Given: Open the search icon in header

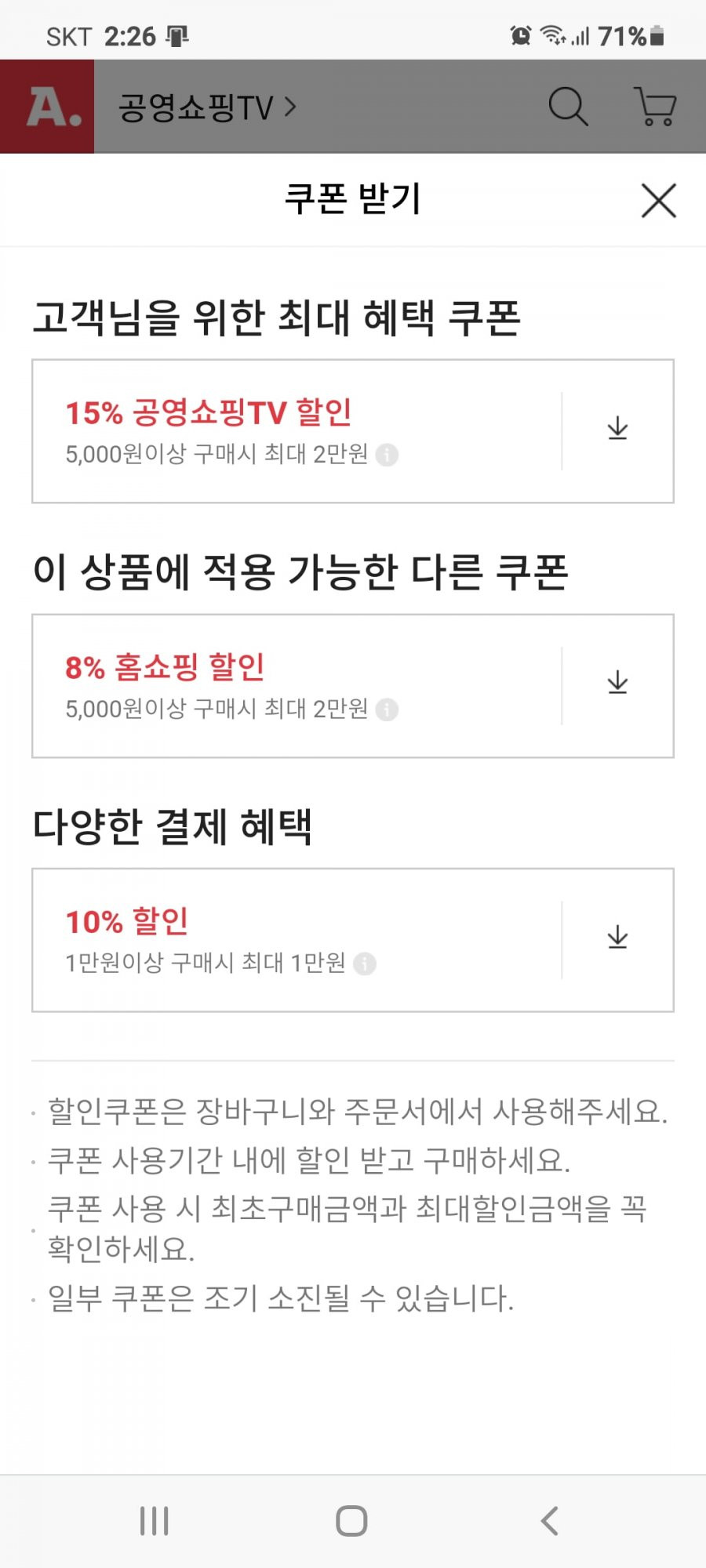Looking at the screenshot, I should coord(568,107).
